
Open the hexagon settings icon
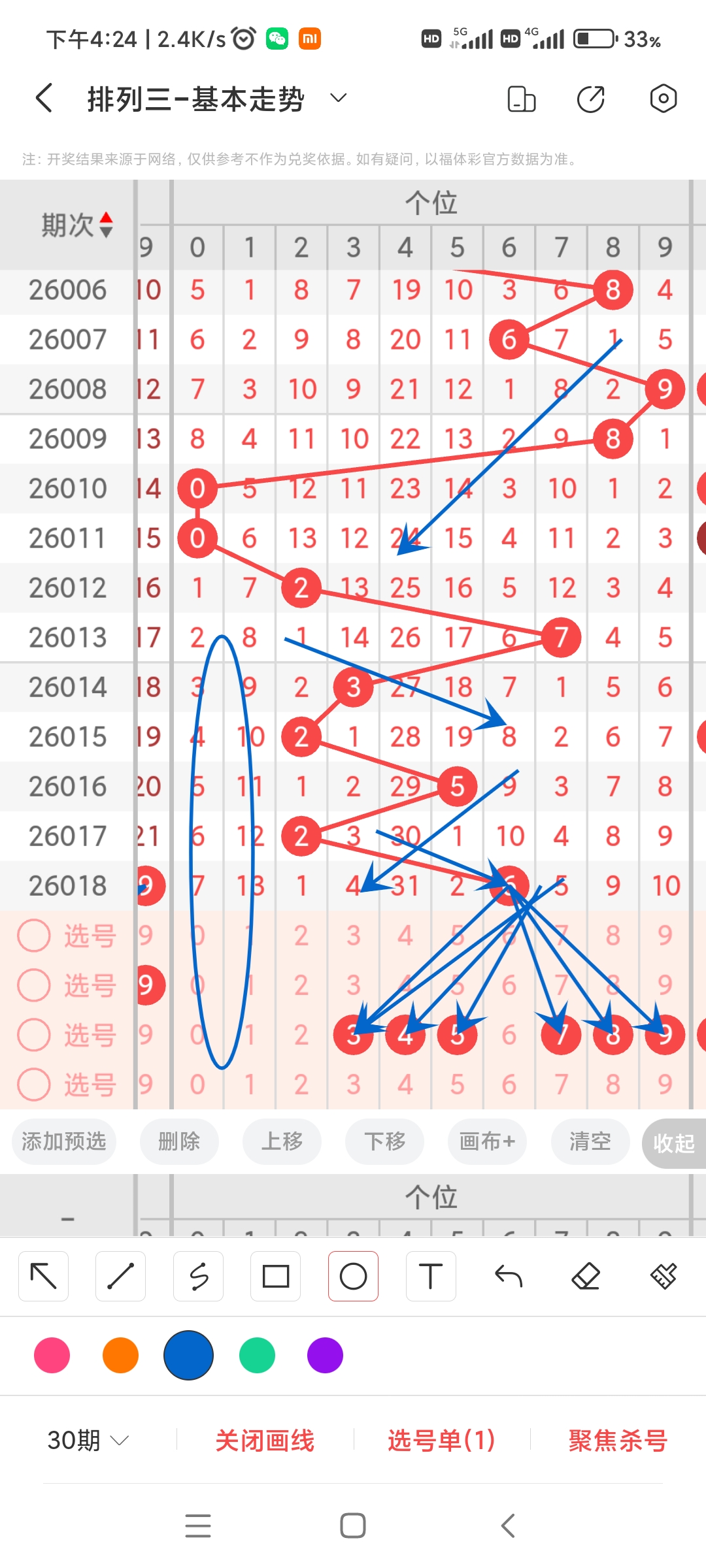click(663, 99)
